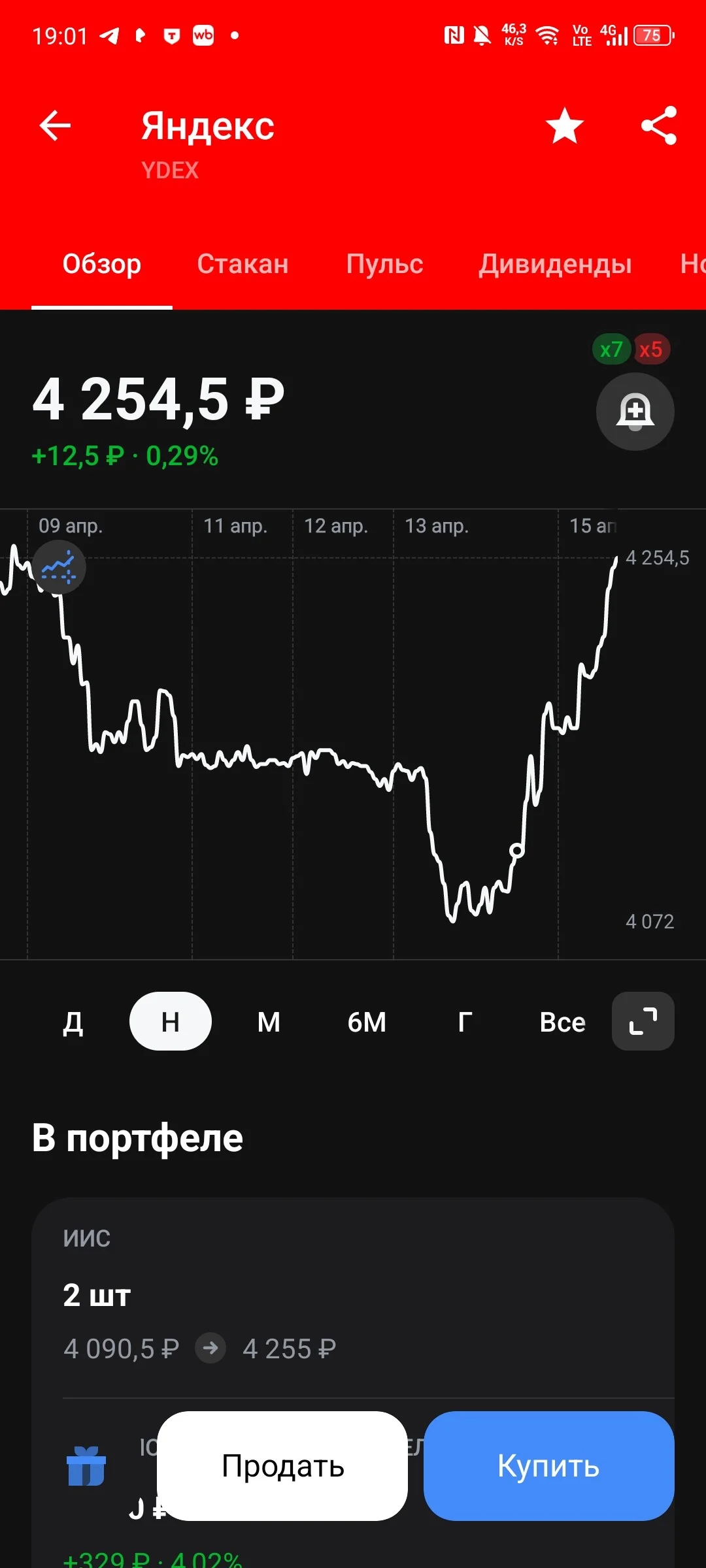This screenshot has width=706, height=1568.
Task: Tap the Продать button
Action: 282,1466
